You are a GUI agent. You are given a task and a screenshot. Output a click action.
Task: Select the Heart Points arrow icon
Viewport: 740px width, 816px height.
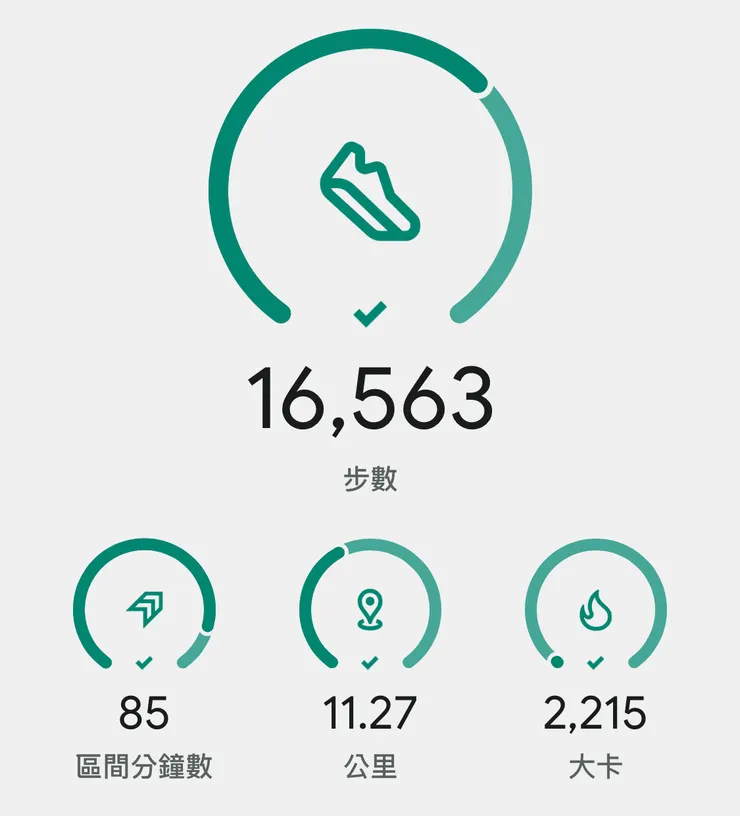[x=145, y=608]
